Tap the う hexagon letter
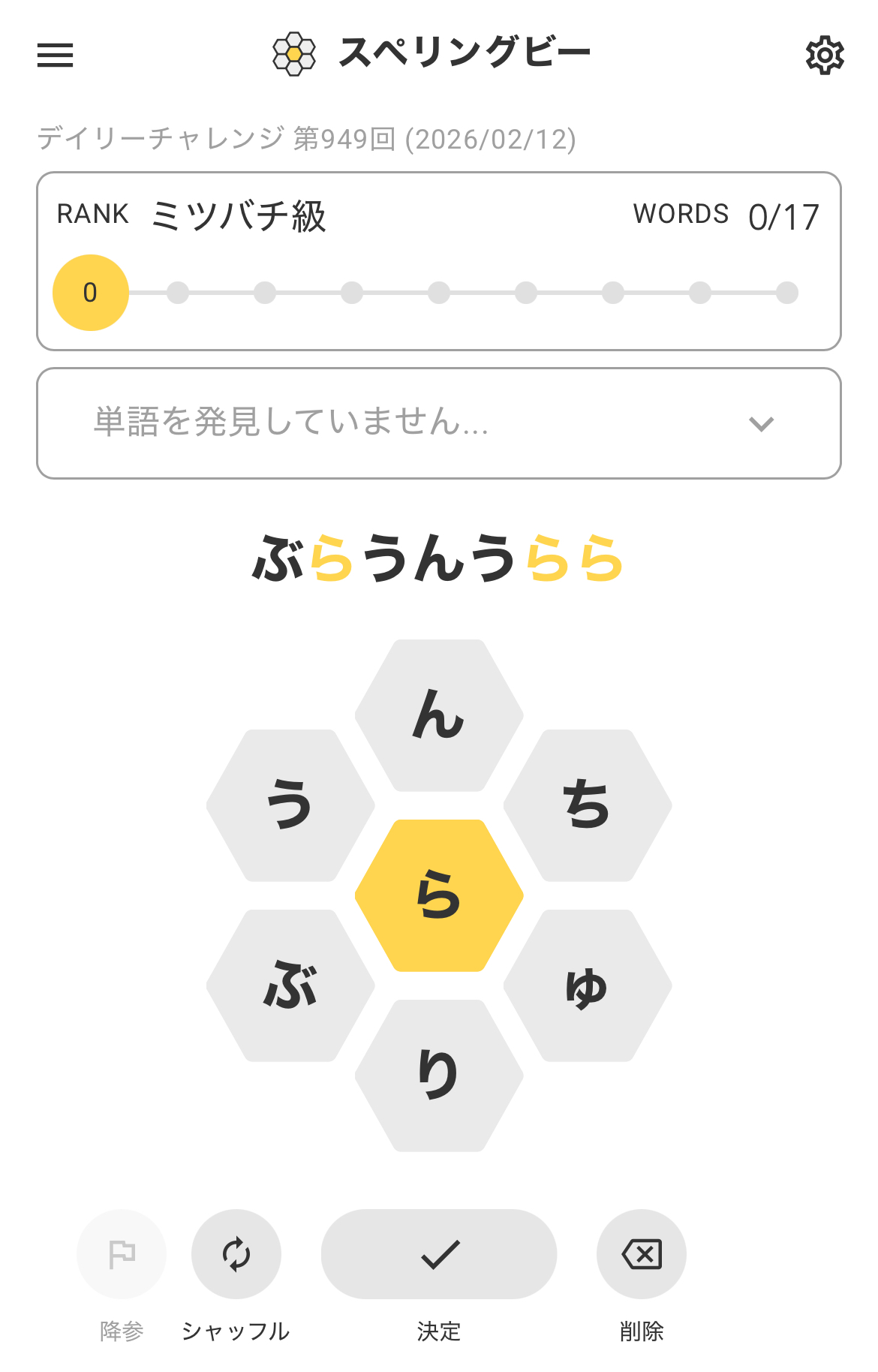Image resolution: width=878 pixels, height=1372 pixels. (290, 805)
